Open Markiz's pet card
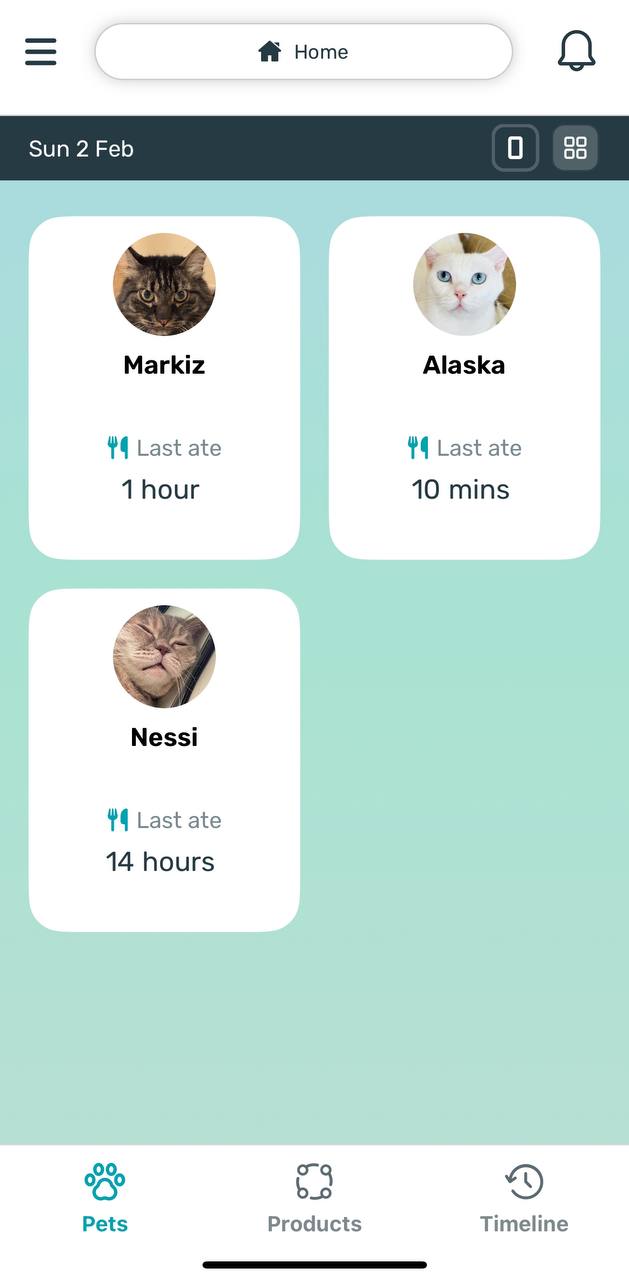Screen dimensions: 629x1280 pos(164,388)
